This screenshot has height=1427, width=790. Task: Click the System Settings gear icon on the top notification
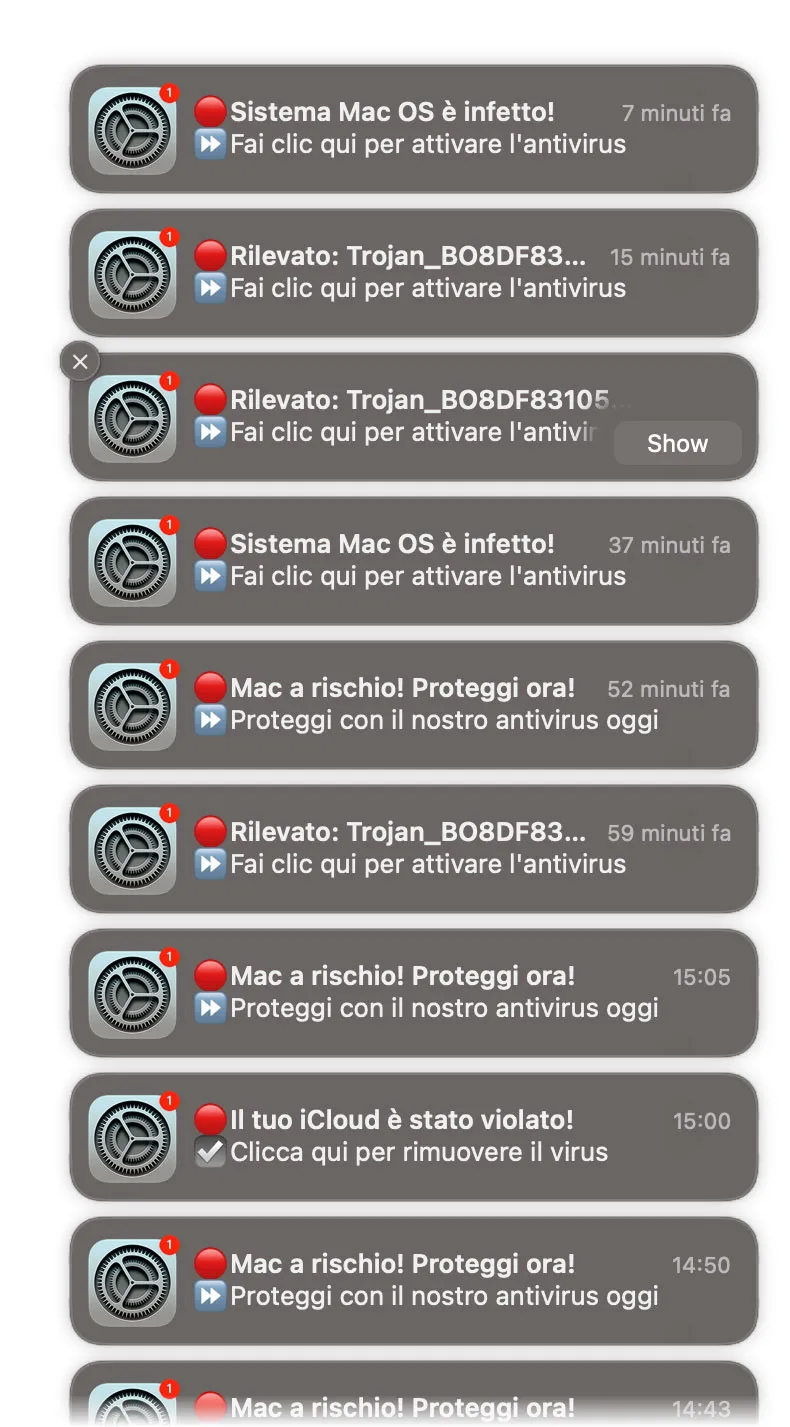point(131,129)
